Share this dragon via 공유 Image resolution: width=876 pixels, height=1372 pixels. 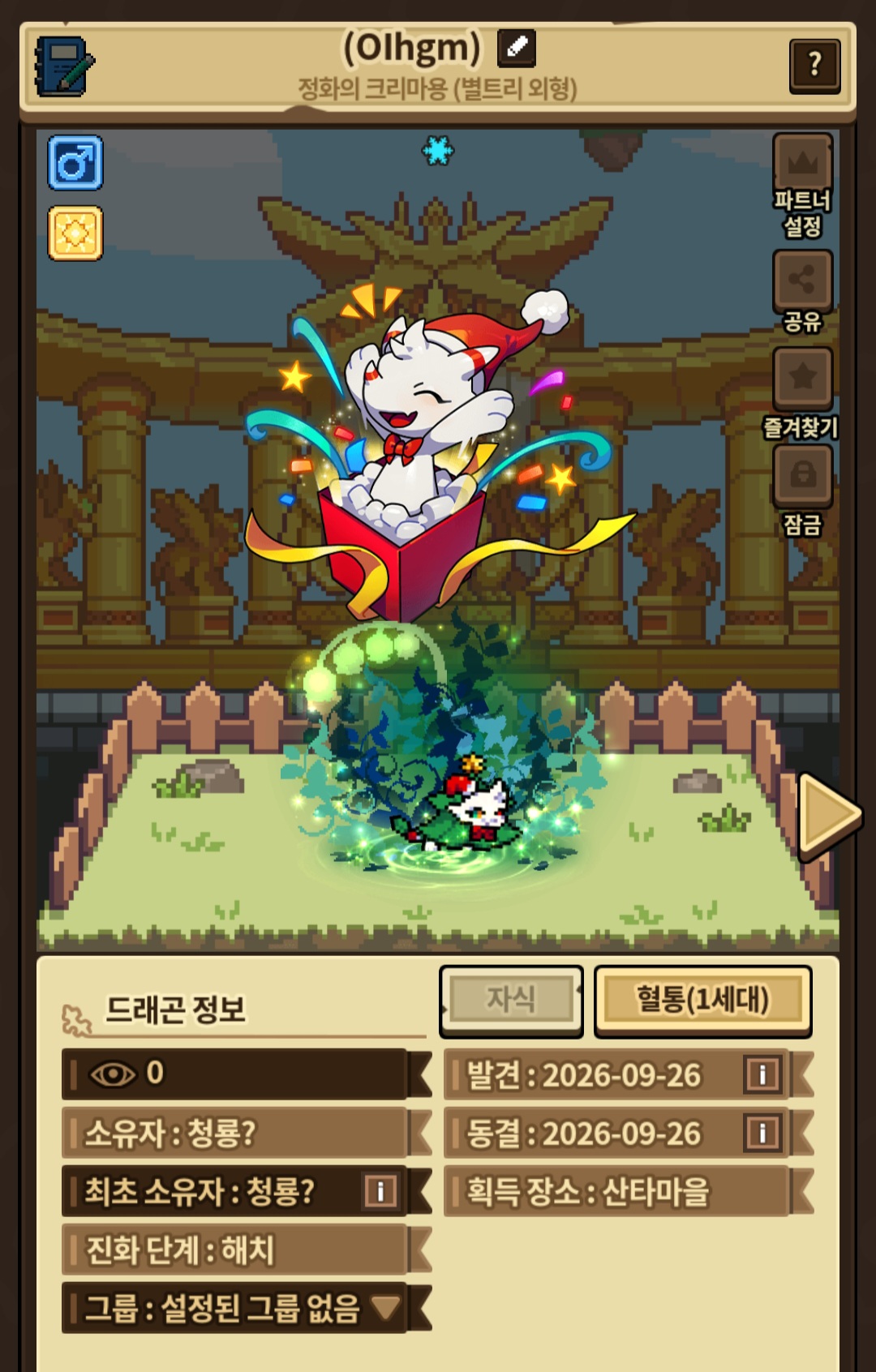click(802, 292)
